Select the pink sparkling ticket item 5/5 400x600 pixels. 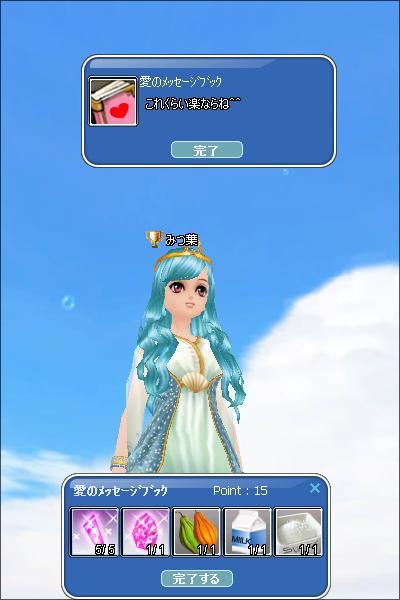(x=94, y=532)
